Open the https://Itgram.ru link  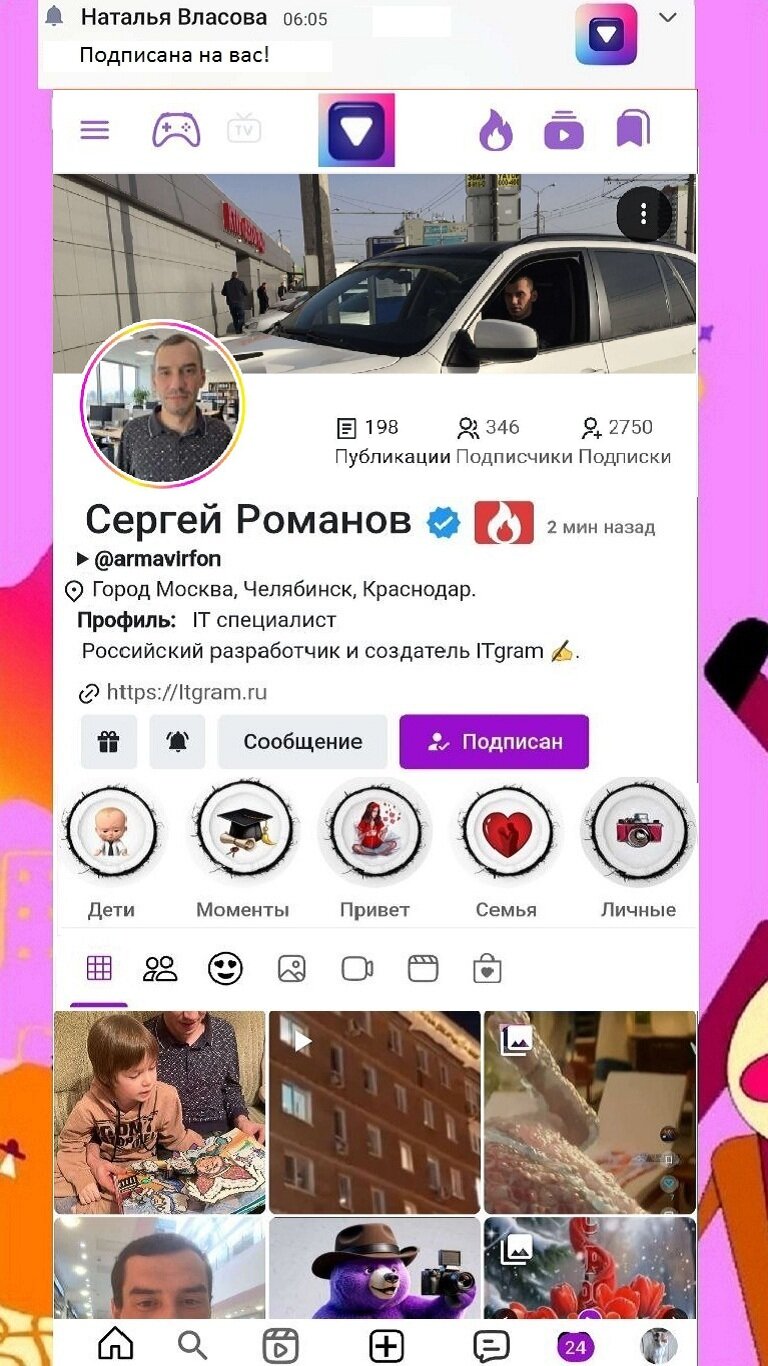pyautogui.click(x=186, y=692)
